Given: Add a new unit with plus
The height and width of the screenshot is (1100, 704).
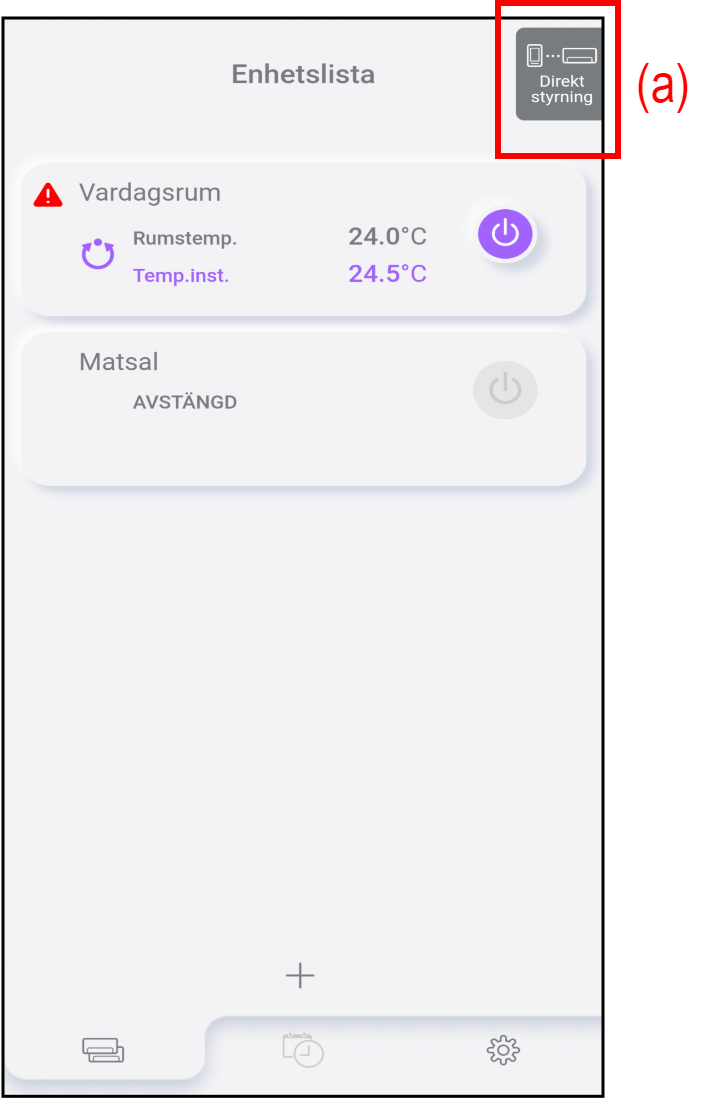Looking at the screenshot, I should point(300,975).
